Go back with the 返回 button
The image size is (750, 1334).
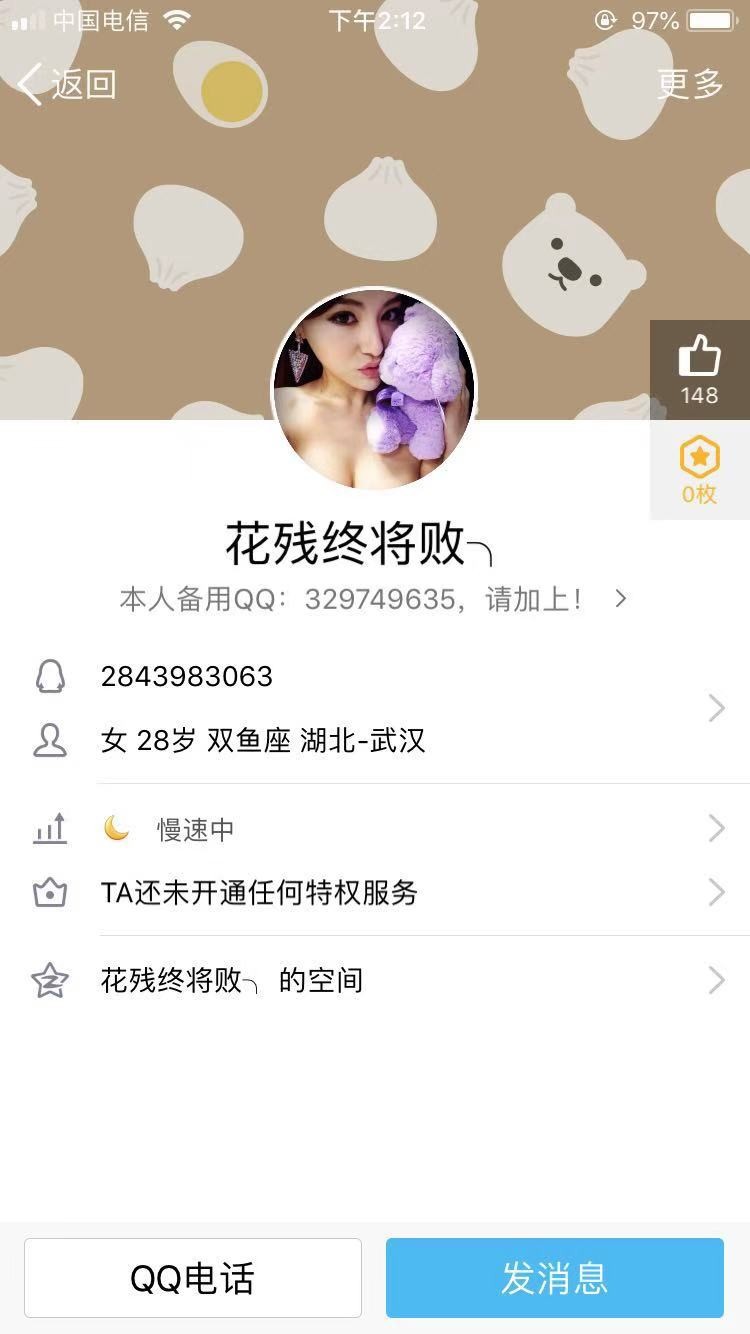(68, 84)
